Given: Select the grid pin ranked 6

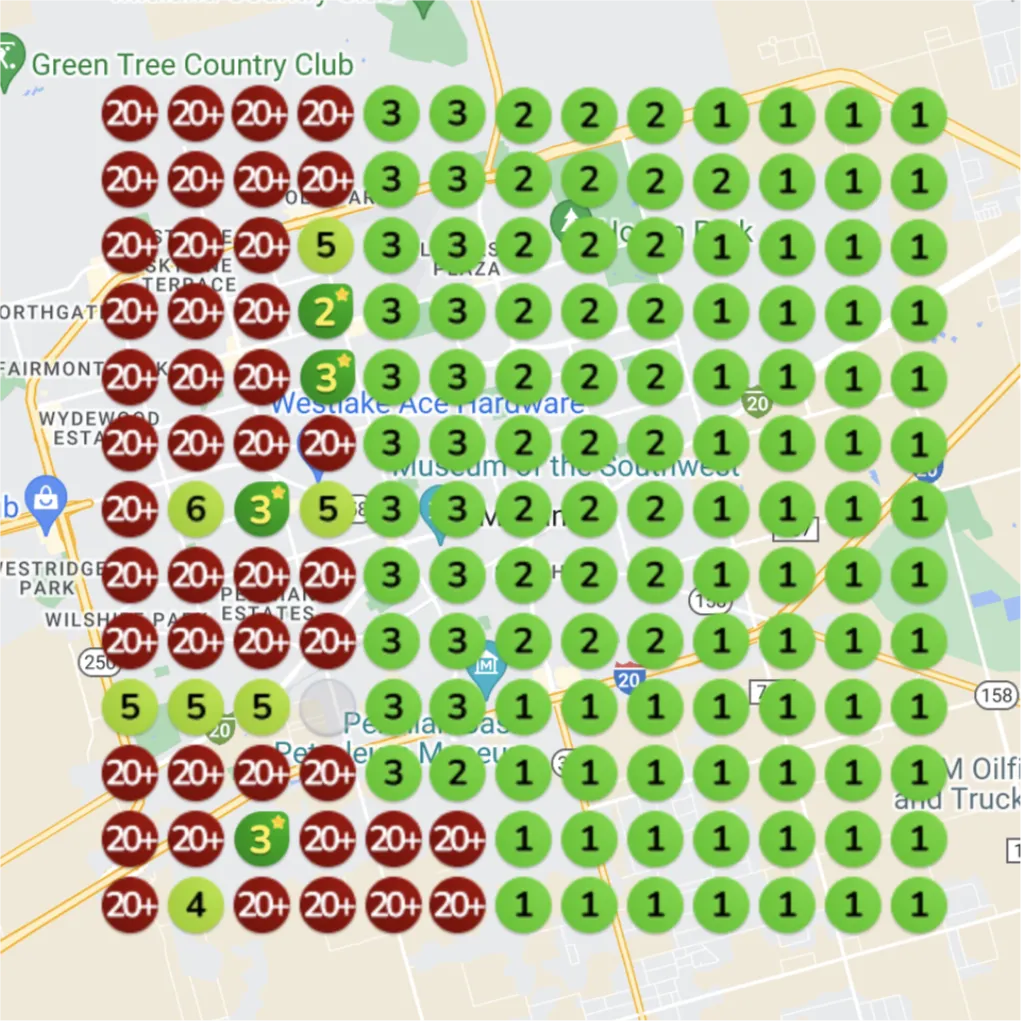Looking at the screenshot, I should coord(196,510).
